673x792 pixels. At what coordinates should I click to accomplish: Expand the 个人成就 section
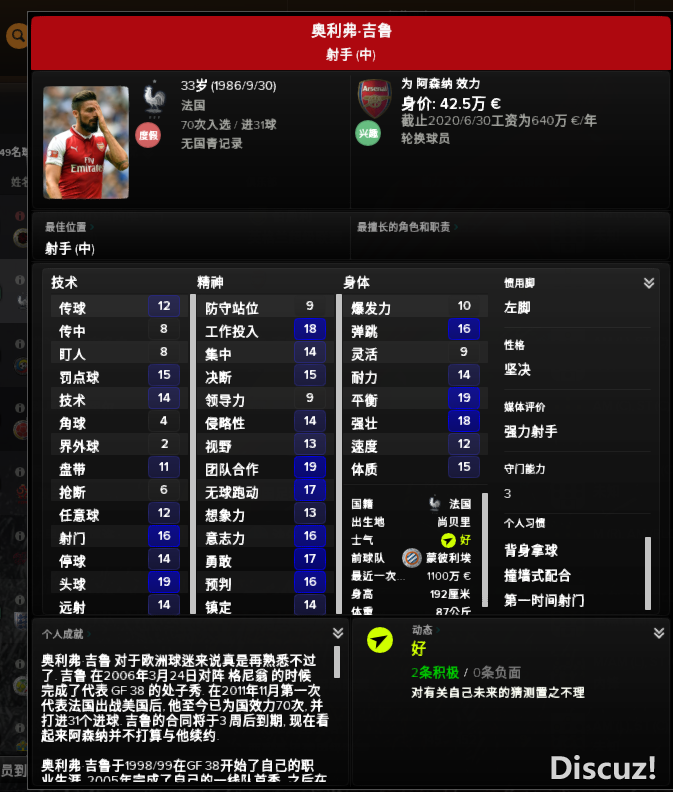pos(338,633)
